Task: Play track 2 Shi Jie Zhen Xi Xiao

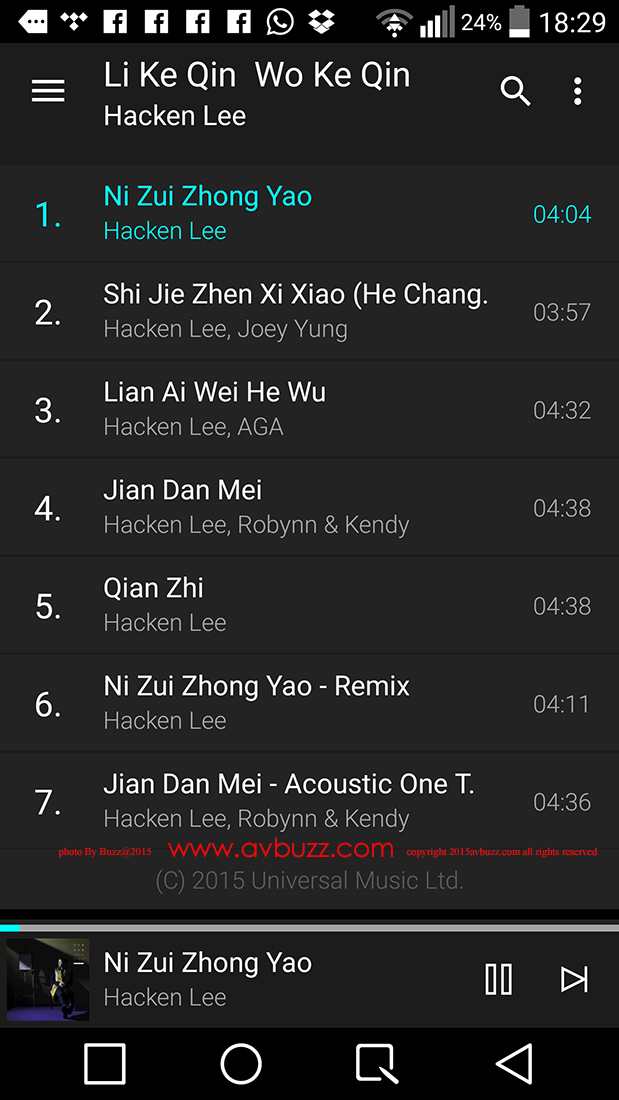Action: click(x=300, y=311)
